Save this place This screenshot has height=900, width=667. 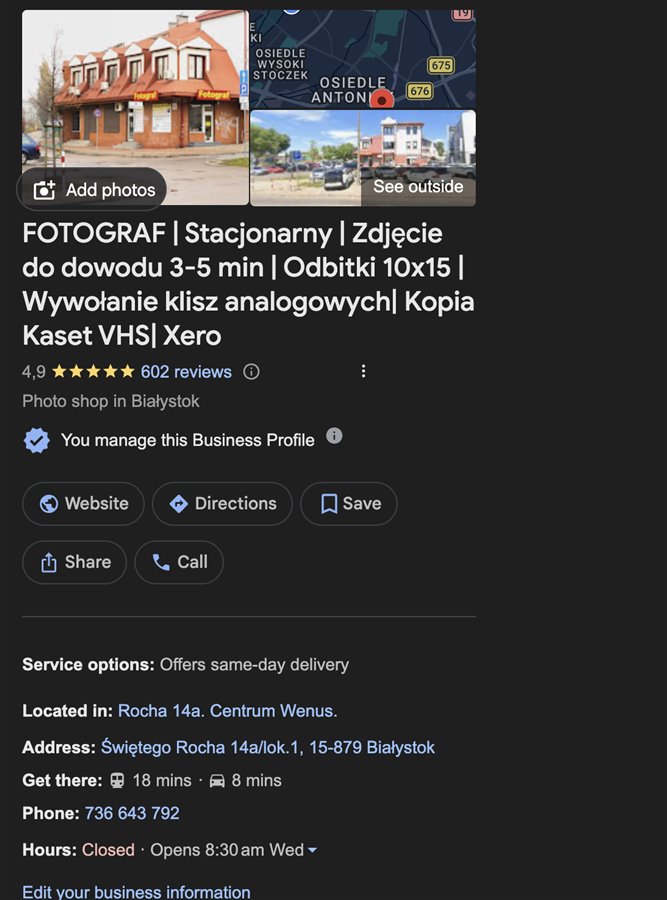(x=349, y=504)
